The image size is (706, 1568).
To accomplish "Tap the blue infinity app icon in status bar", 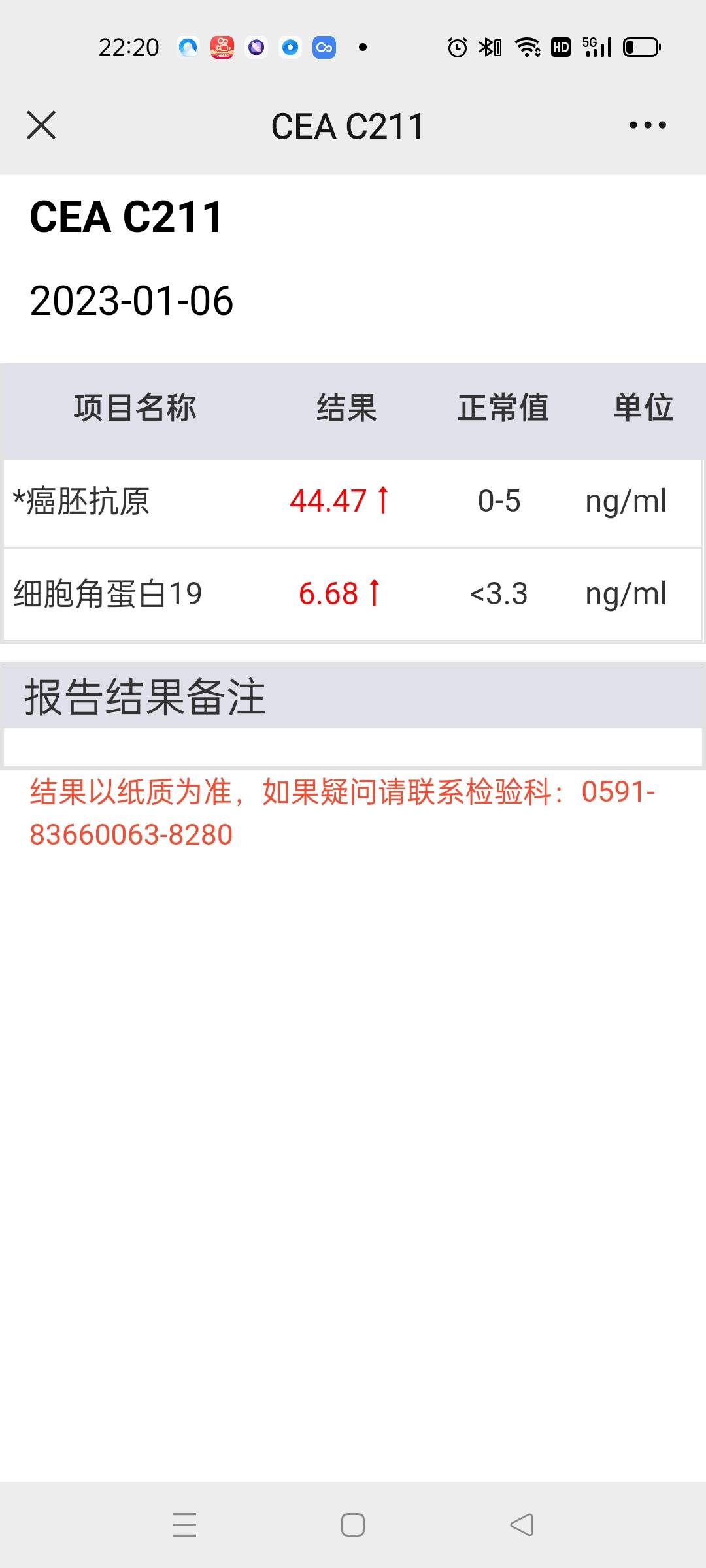I will 324,47.
